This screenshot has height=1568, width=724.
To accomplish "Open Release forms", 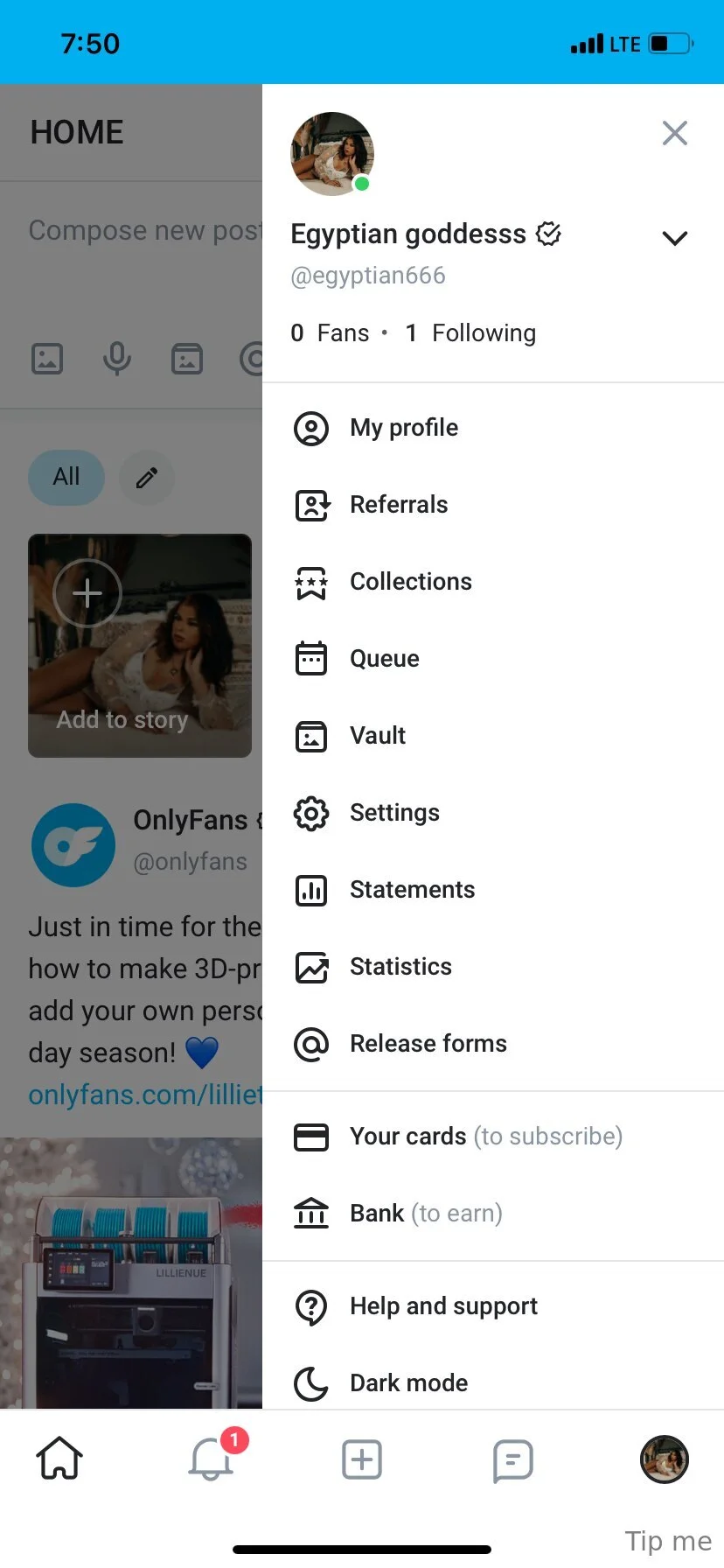I will click(428, 1044).
